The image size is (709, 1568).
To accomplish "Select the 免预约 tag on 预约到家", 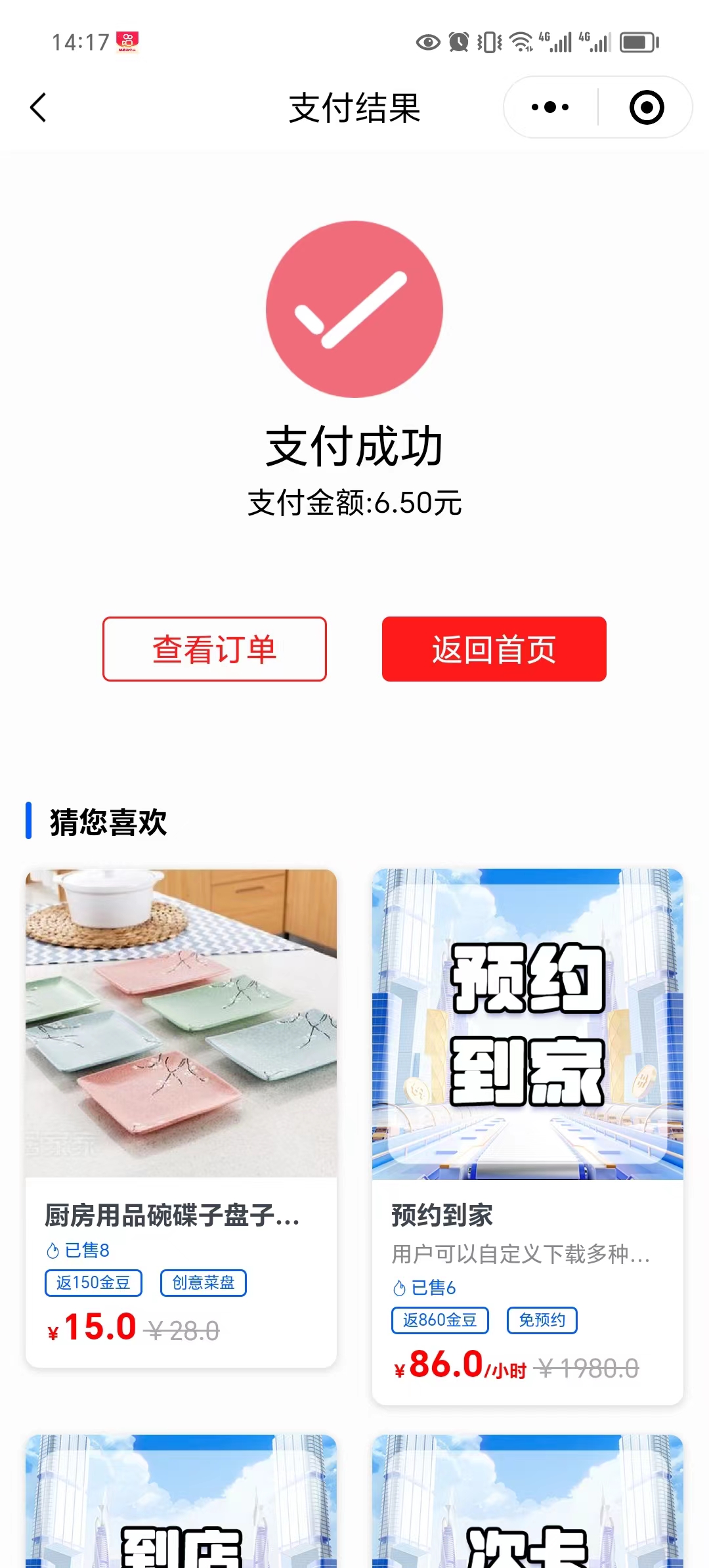I will [542, 1320].
